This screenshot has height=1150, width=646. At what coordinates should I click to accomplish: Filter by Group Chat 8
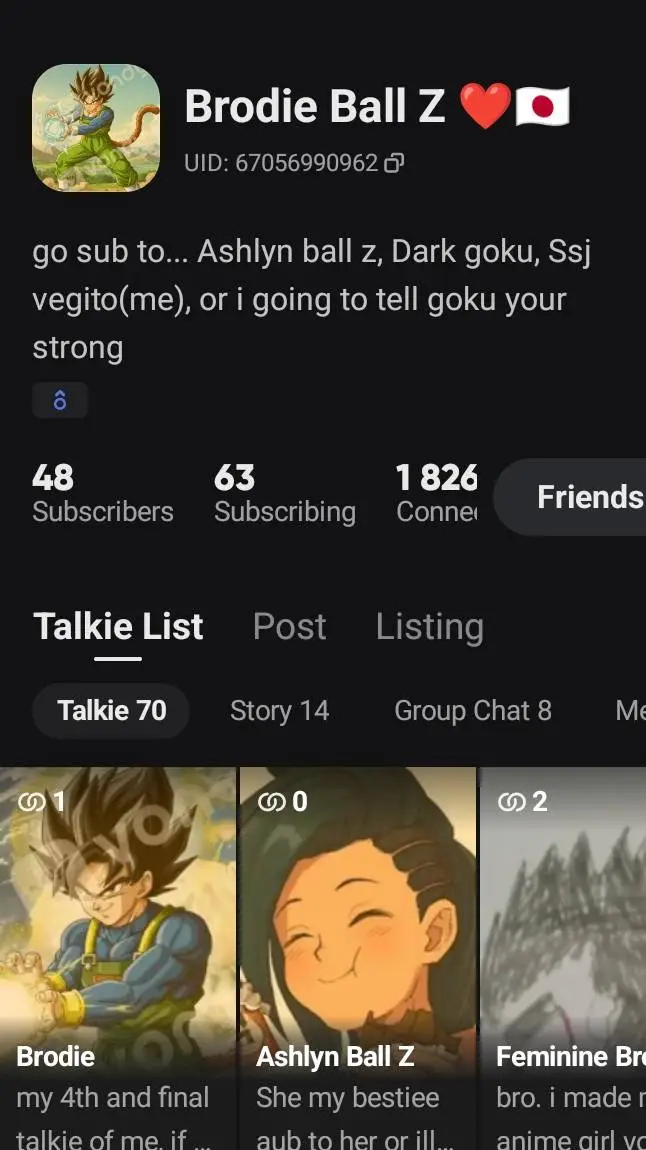(472, 711)
